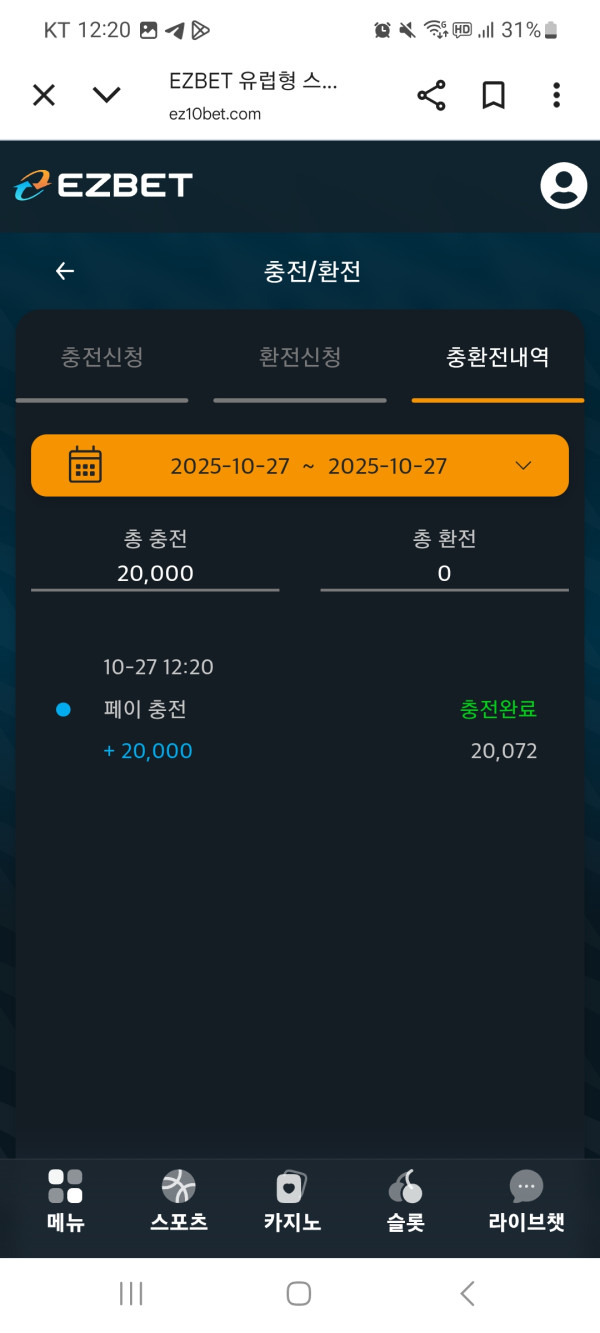600x1333 pixels.
Task: Go back from the 충전/환전 page
Action: (x=65, y=271)
